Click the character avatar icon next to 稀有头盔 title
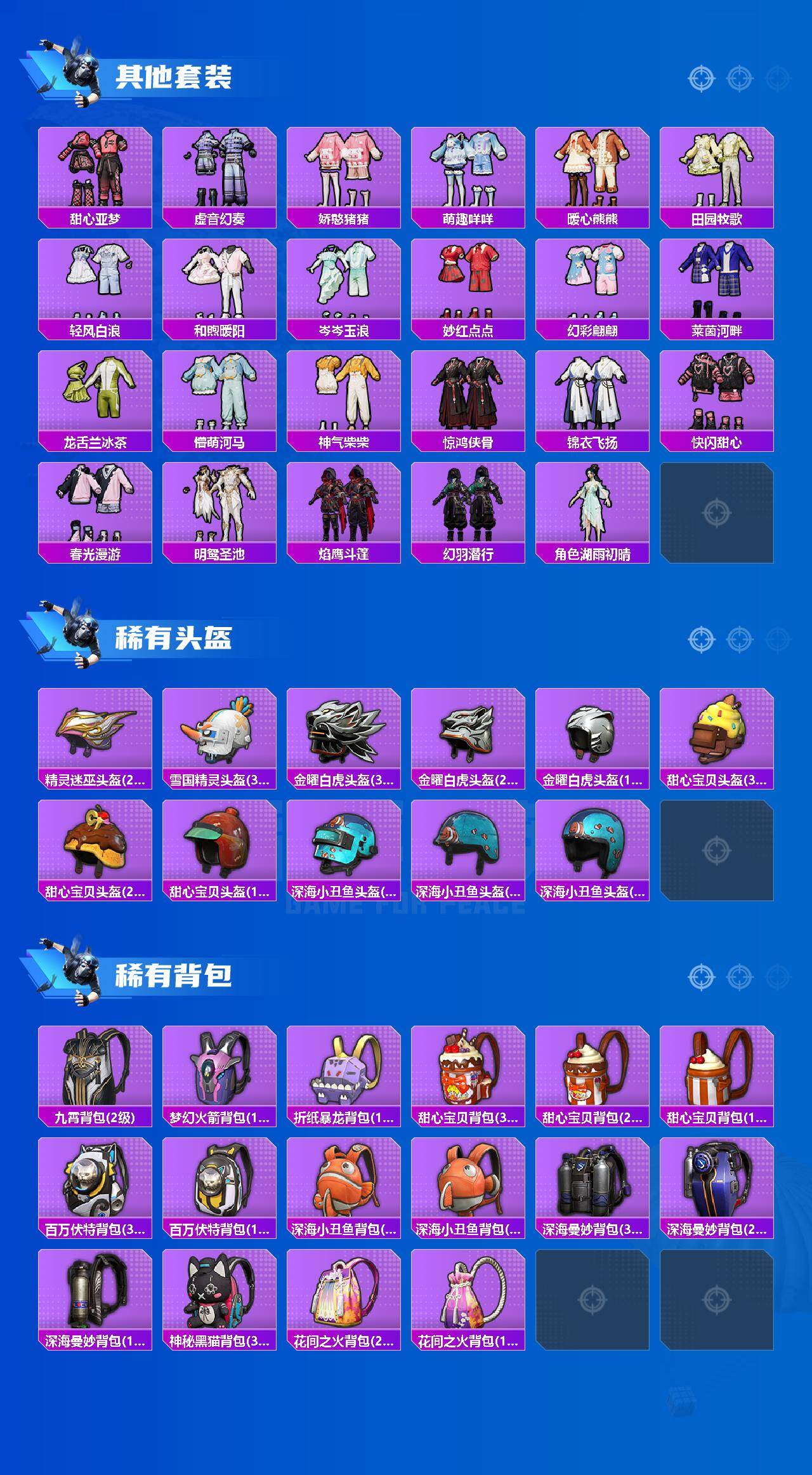Screen dimensions: 812x1475 pyautogui.click(x=73, y=635)
